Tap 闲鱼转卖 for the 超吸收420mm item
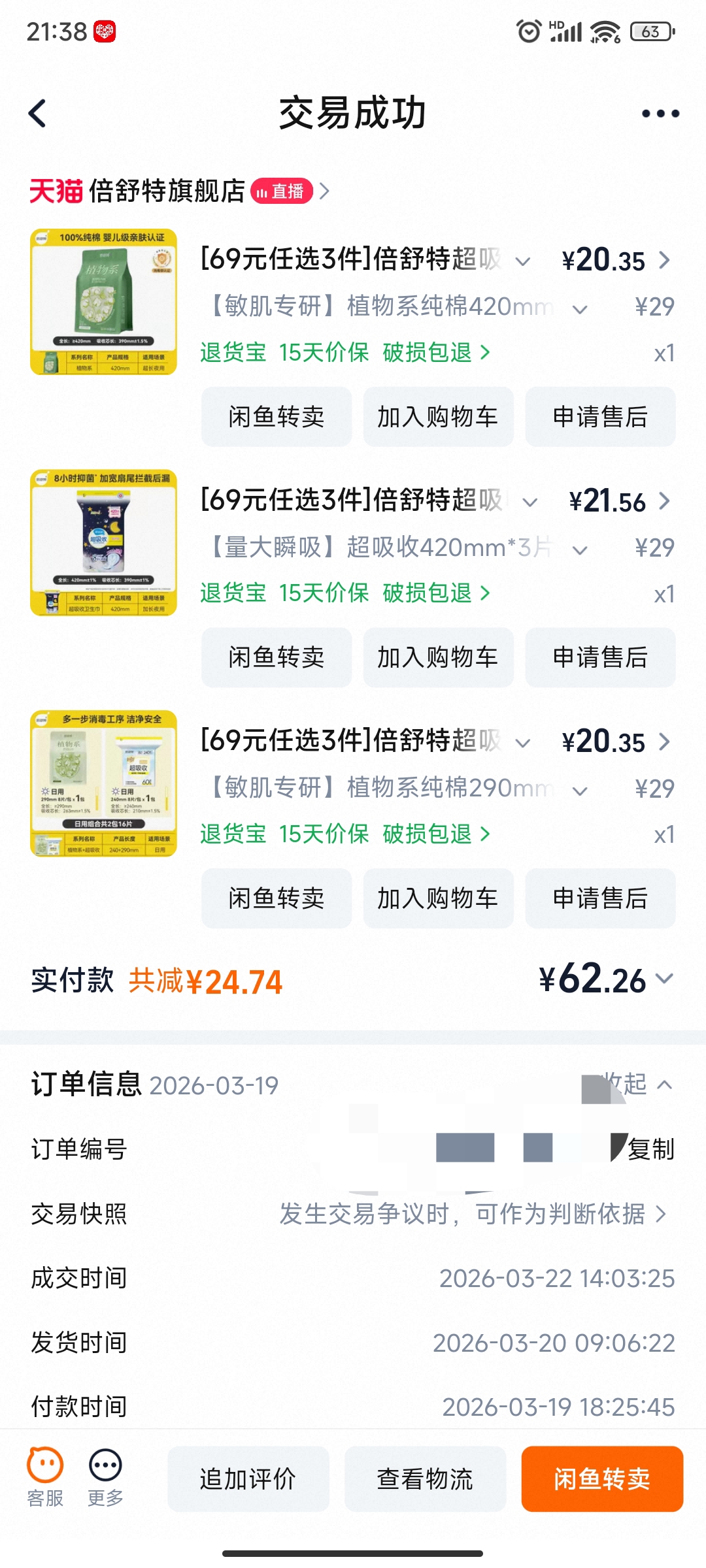The height and width of the screenshot is (1568, 706). 277,657
